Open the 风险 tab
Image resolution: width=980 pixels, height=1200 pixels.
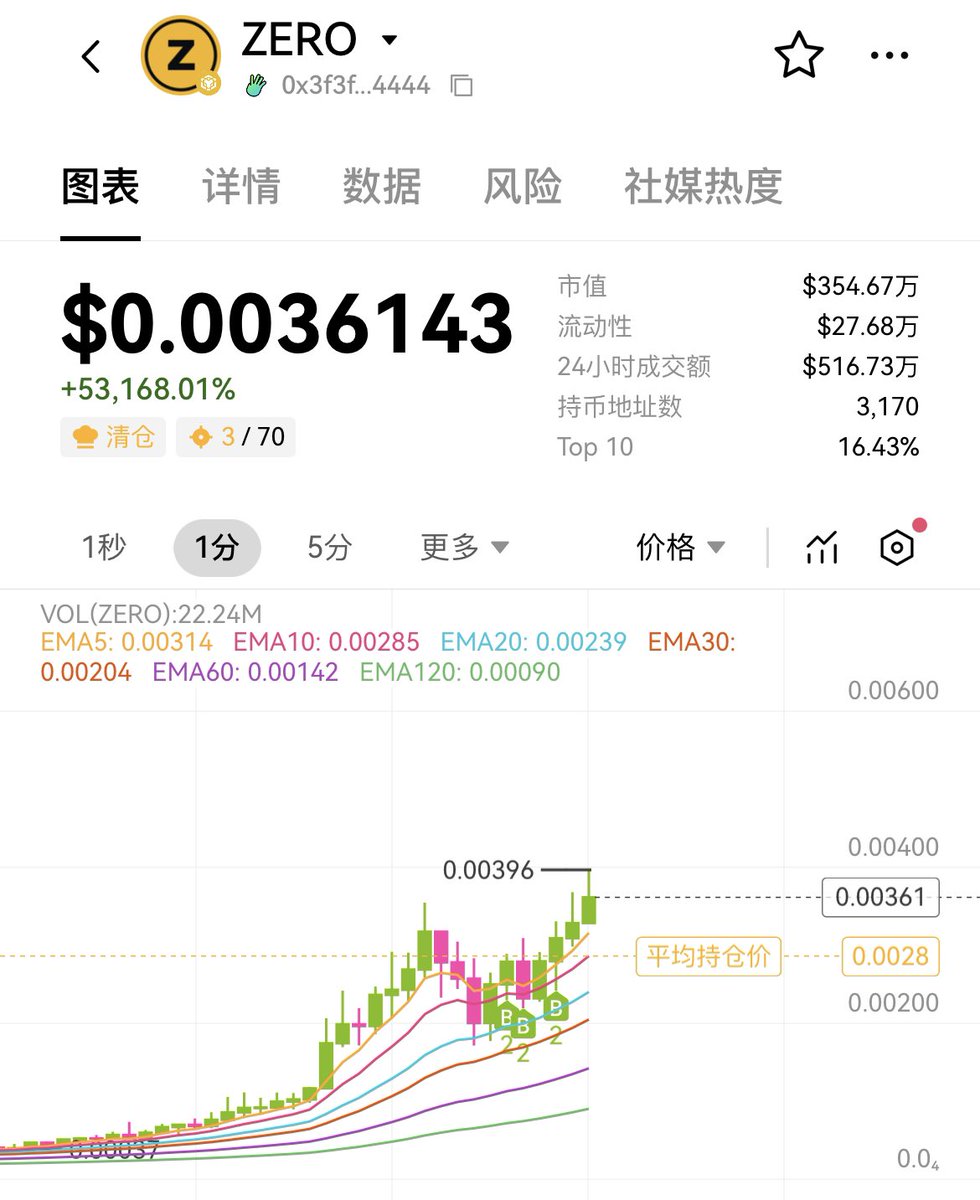522,187
